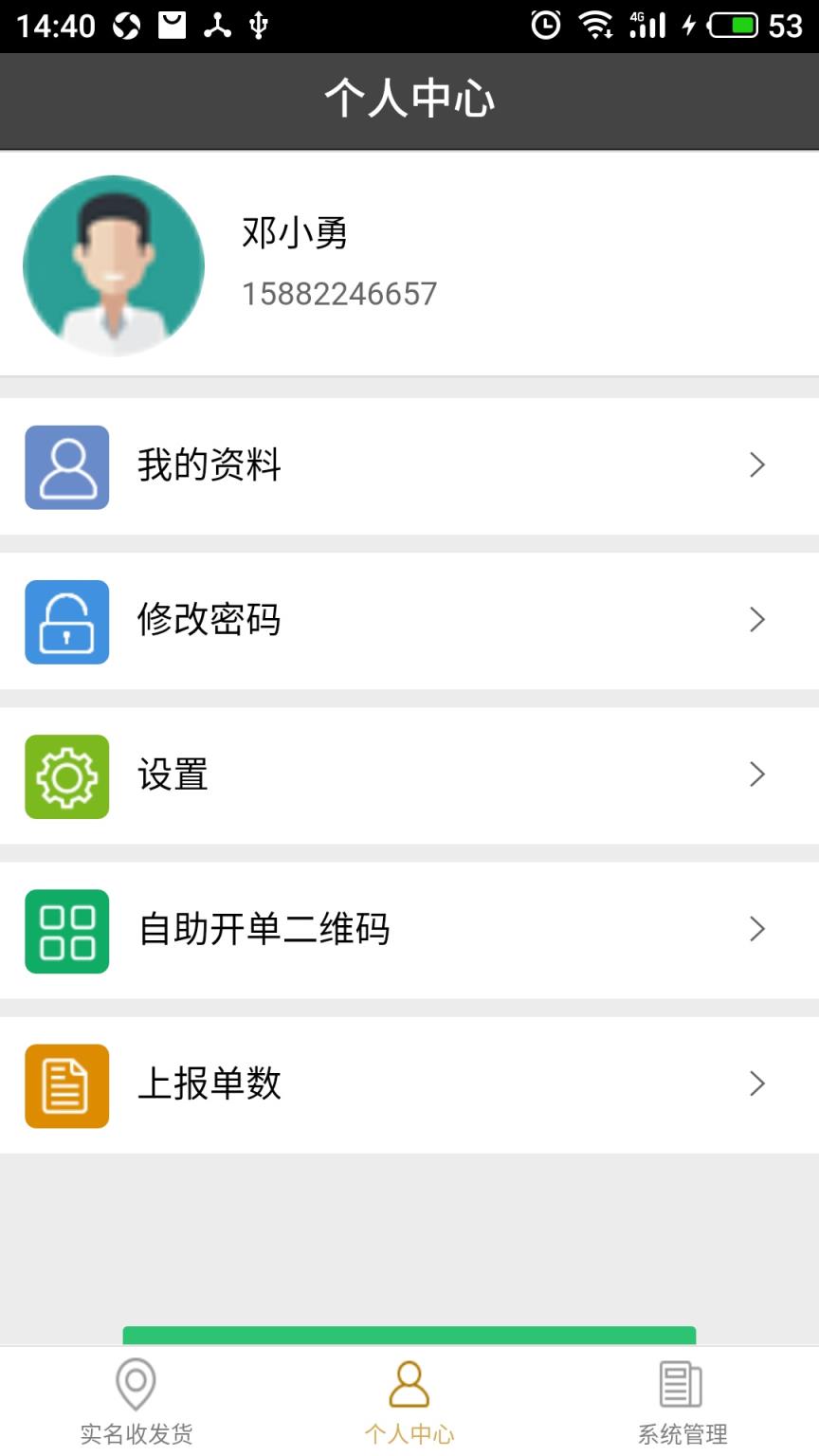819x1456 pixels.
Task: Click the 修改密码 padlock icon
Action: click(x=66, y=620)
